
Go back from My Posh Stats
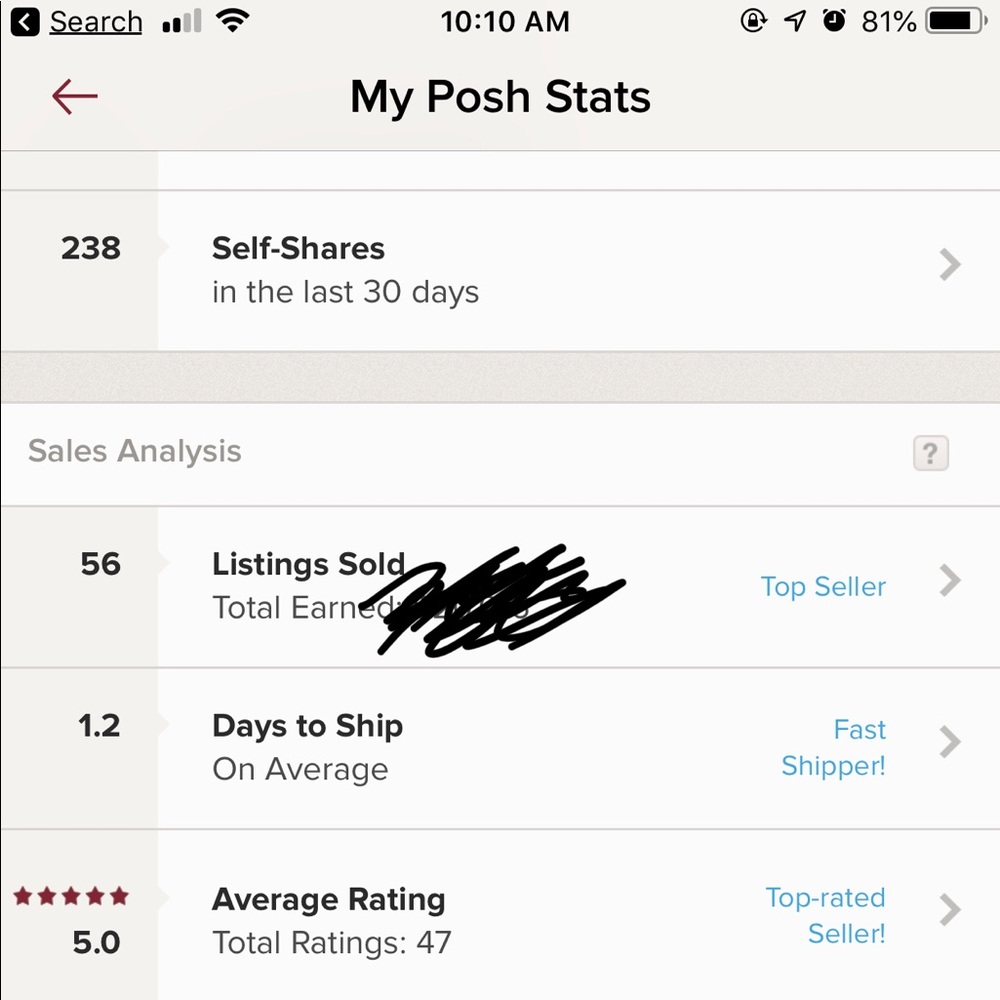75,97
